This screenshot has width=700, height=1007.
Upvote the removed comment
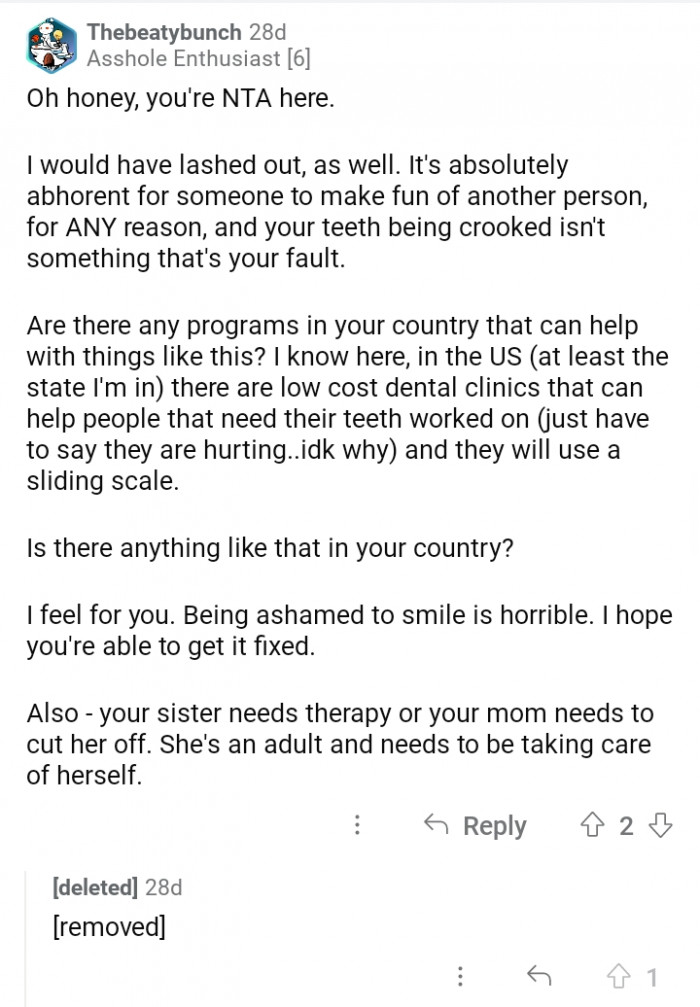[618, 976]
